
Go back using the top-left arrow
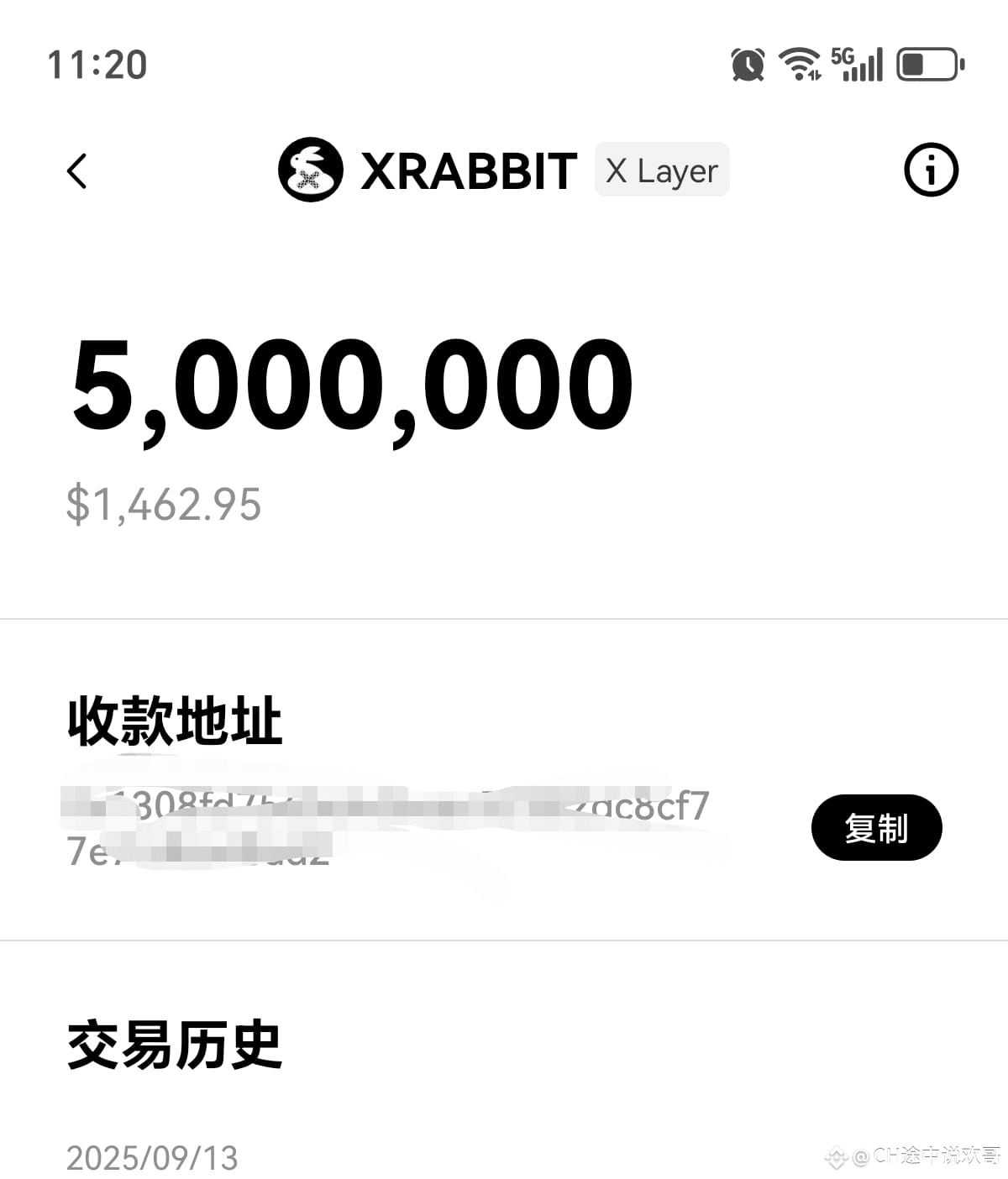pyautogui.click(x=77, y=171)
